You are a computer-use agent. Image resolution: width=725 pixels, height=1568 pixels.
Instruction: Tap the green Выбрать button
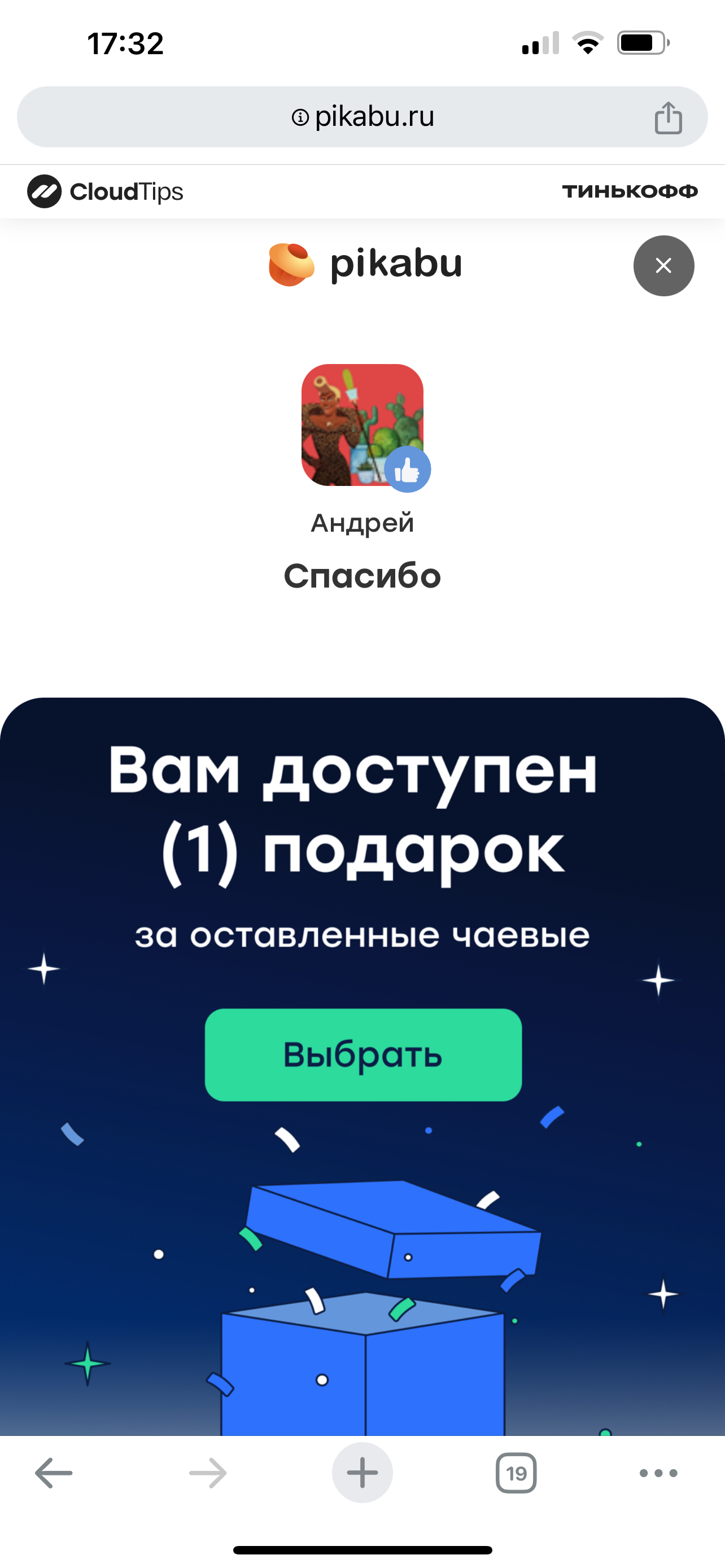[363, 1054]
